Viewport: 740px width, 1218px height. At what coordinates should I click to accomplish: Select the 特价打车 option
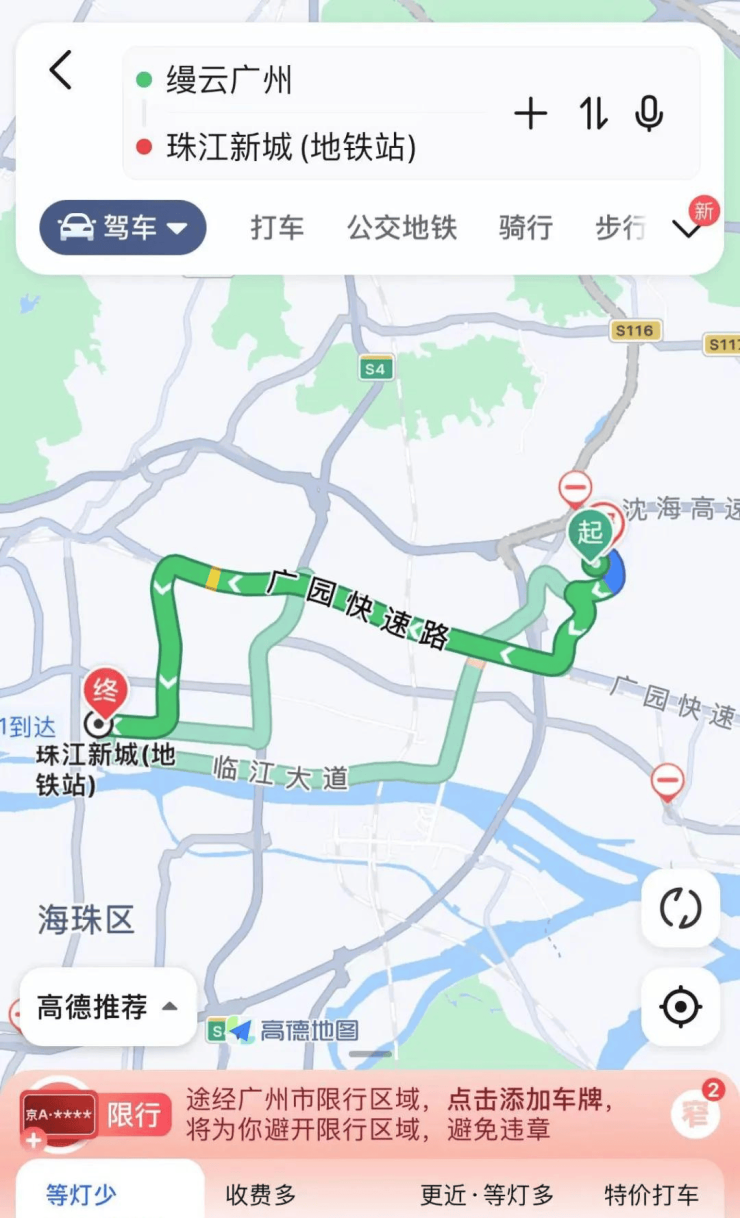[x=652, y=1194]
